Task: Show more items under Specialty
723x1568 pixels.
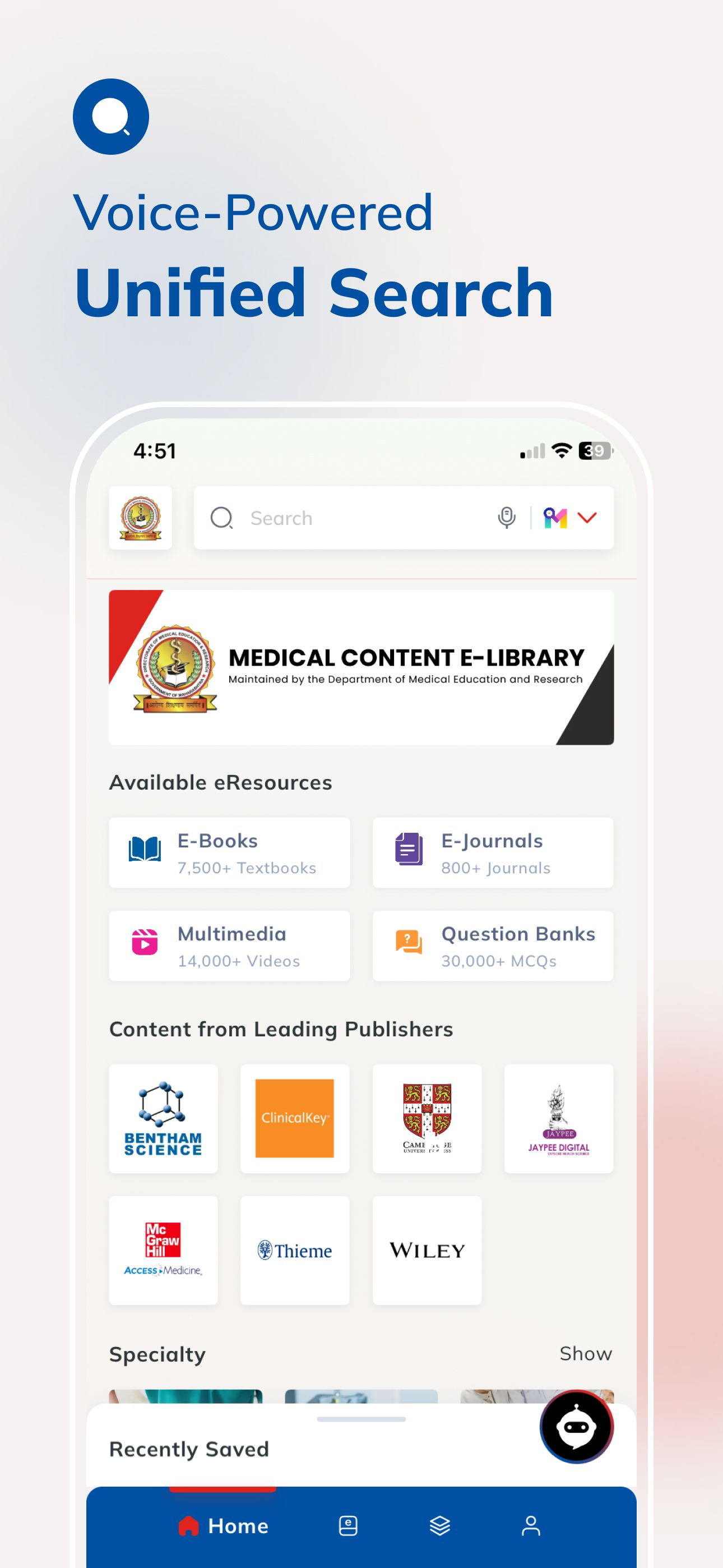Action: [586, 1354]
